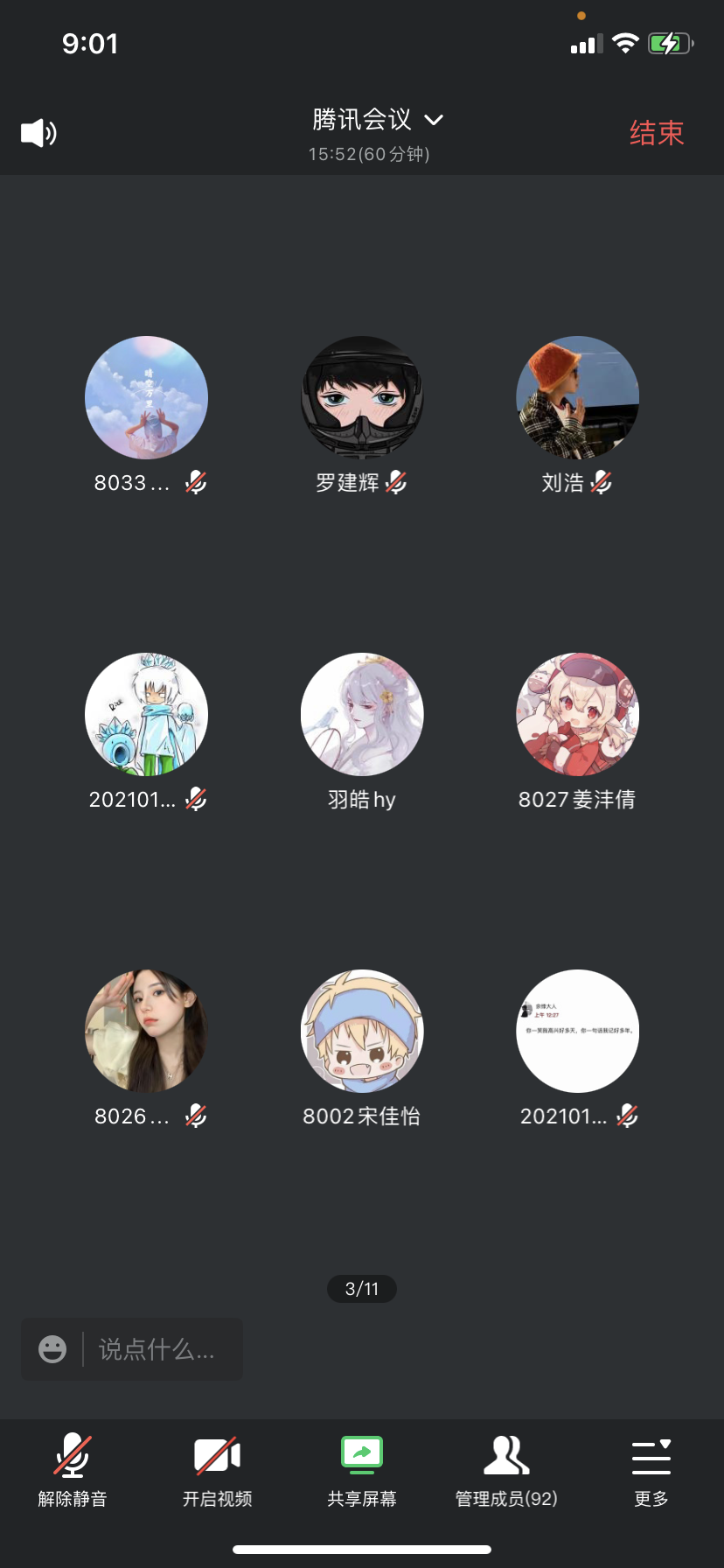The height and width of the screenshot is (1568, 724).
Task: Select participant 刘浩
Action: click(x=577, y=398)
